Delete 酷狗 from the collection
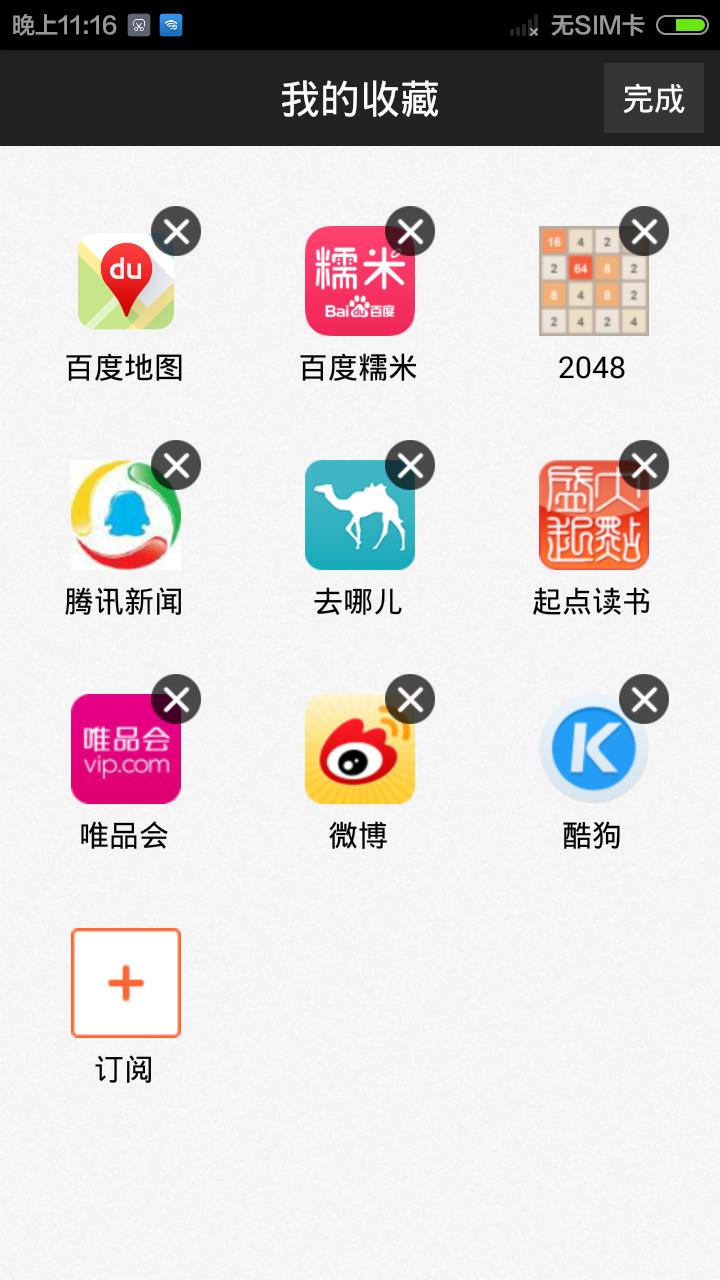This screenshot has width=720, height=1280. [x=644, y=700]
